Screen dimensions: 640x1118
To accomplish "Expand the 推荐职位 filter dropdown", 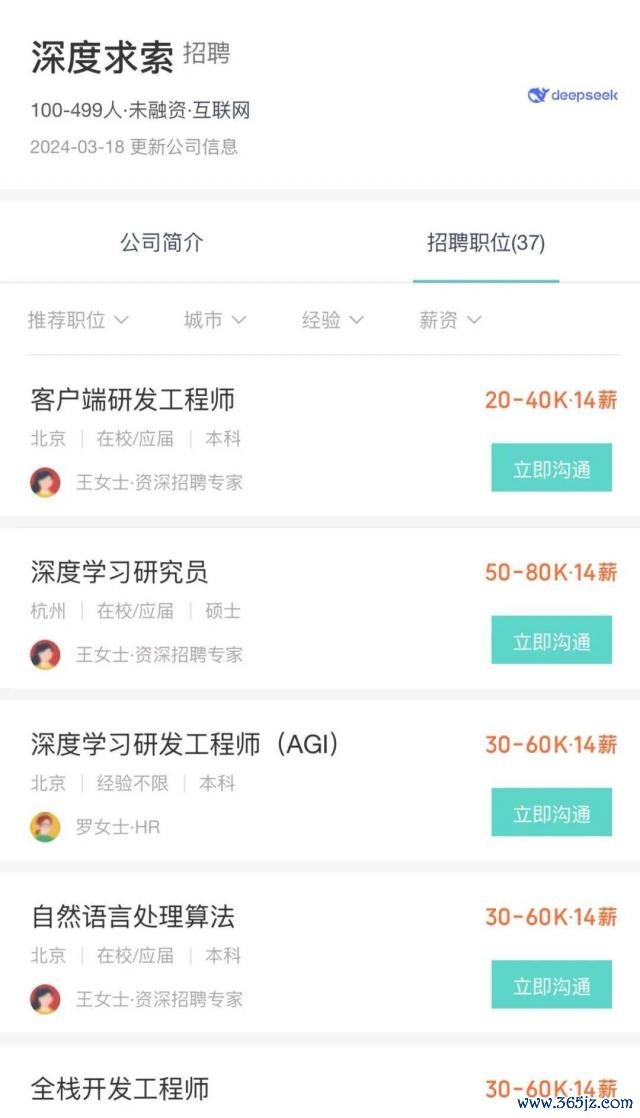I will pyautogui.click(x=78, y=319).
